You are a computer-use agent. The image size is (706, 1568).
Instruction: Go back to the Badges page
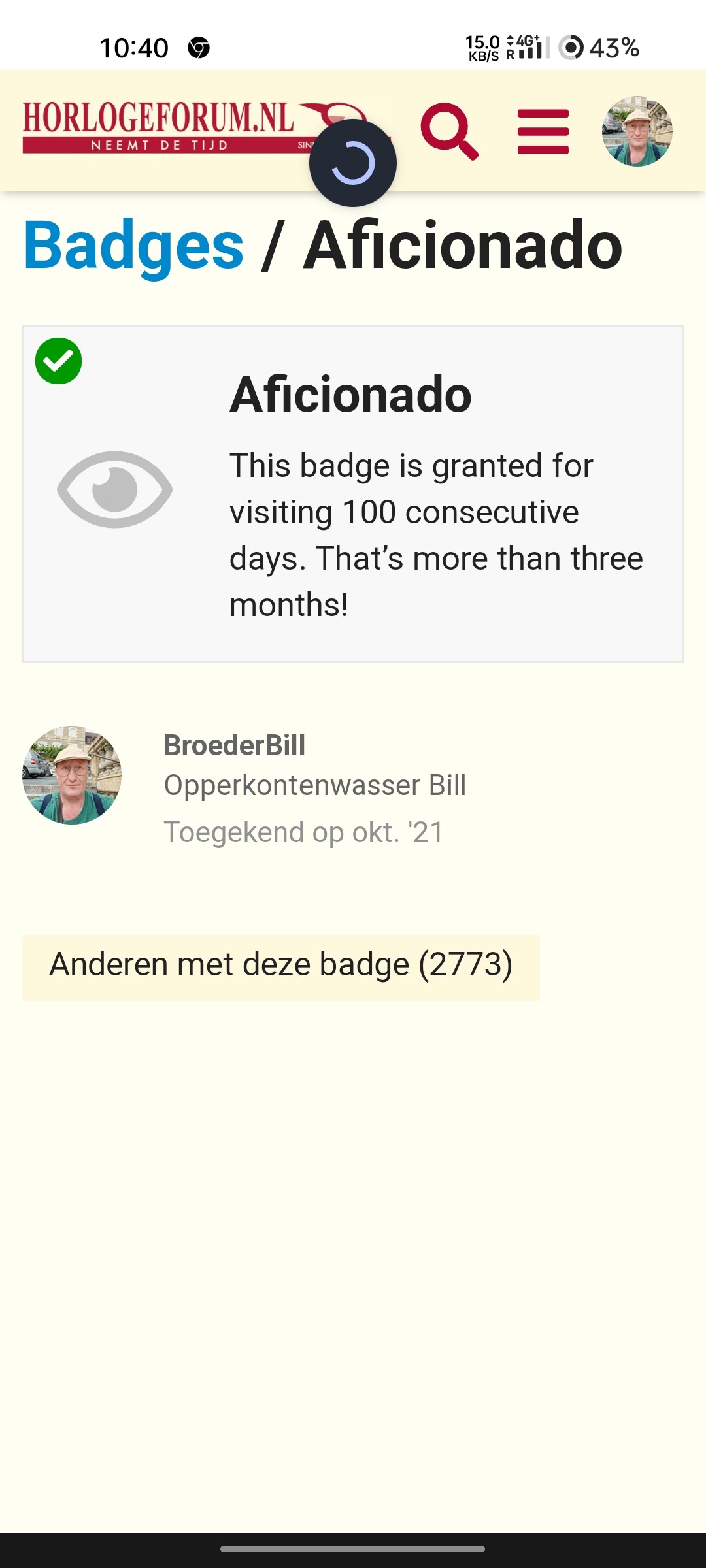133,245
